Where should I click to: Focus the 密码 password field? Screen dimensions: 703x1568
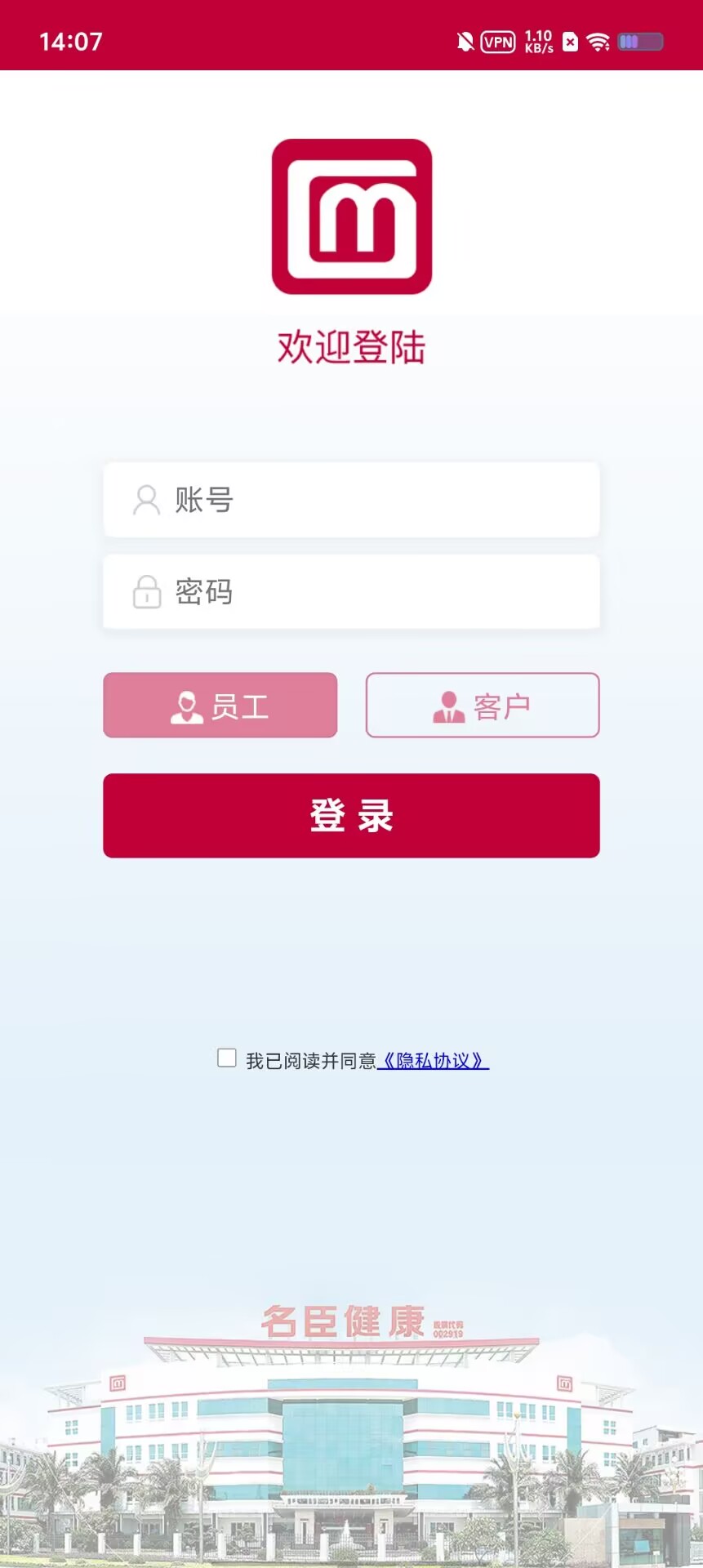[351, 592]
